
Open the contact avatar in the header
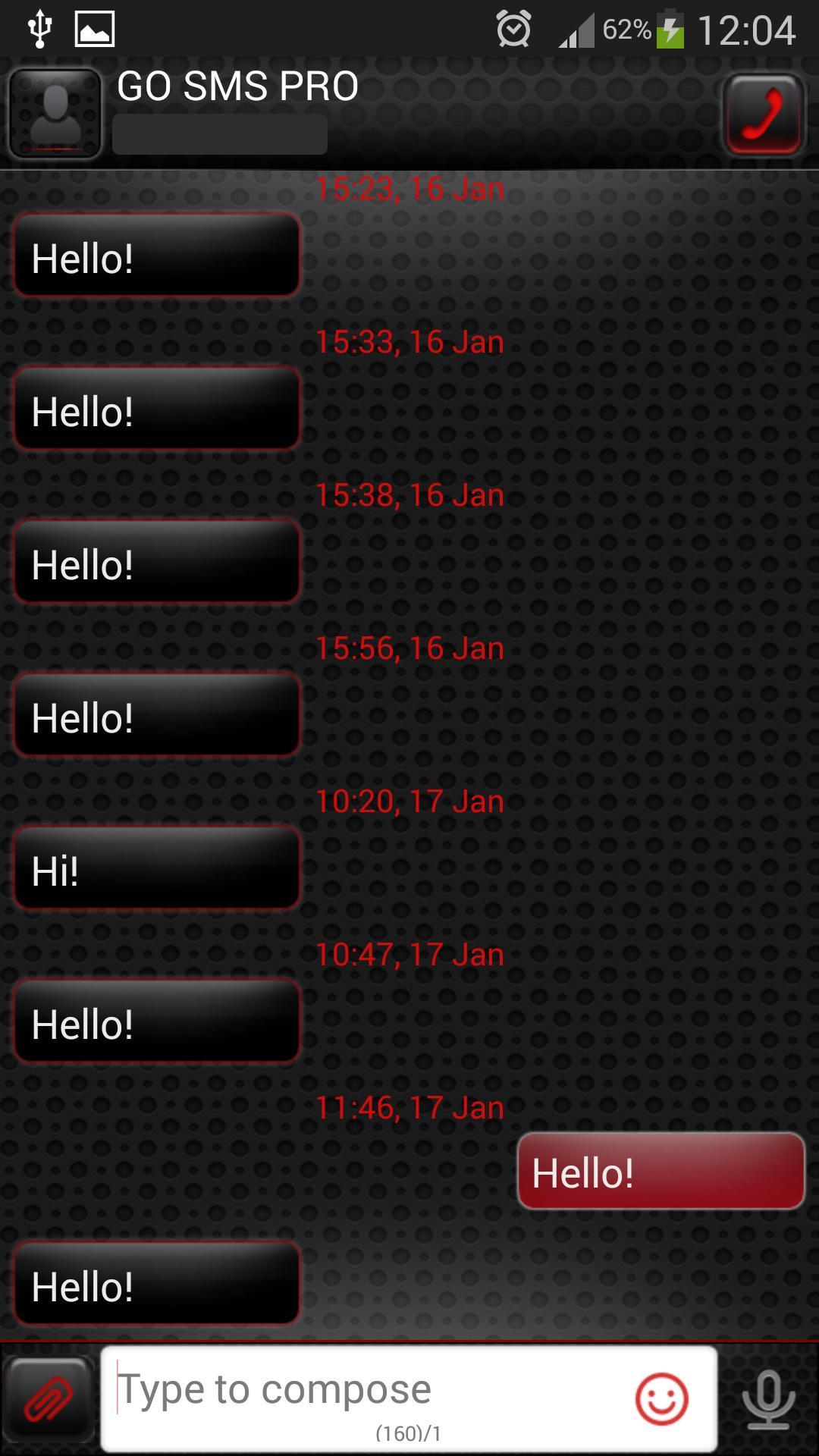tap(55, 114)
